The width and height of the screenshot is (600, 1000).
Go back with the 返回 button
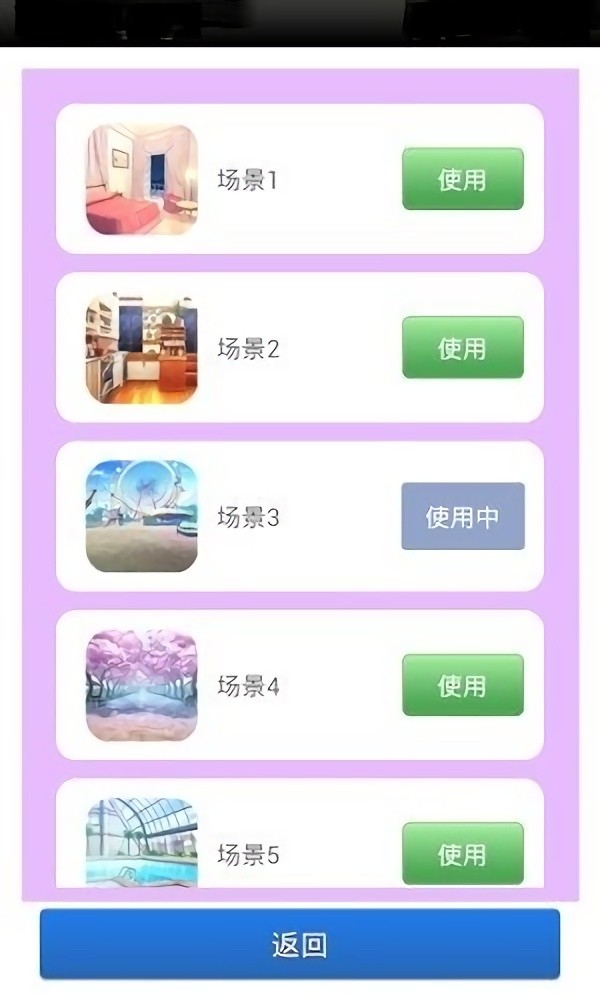pos(300,944)
